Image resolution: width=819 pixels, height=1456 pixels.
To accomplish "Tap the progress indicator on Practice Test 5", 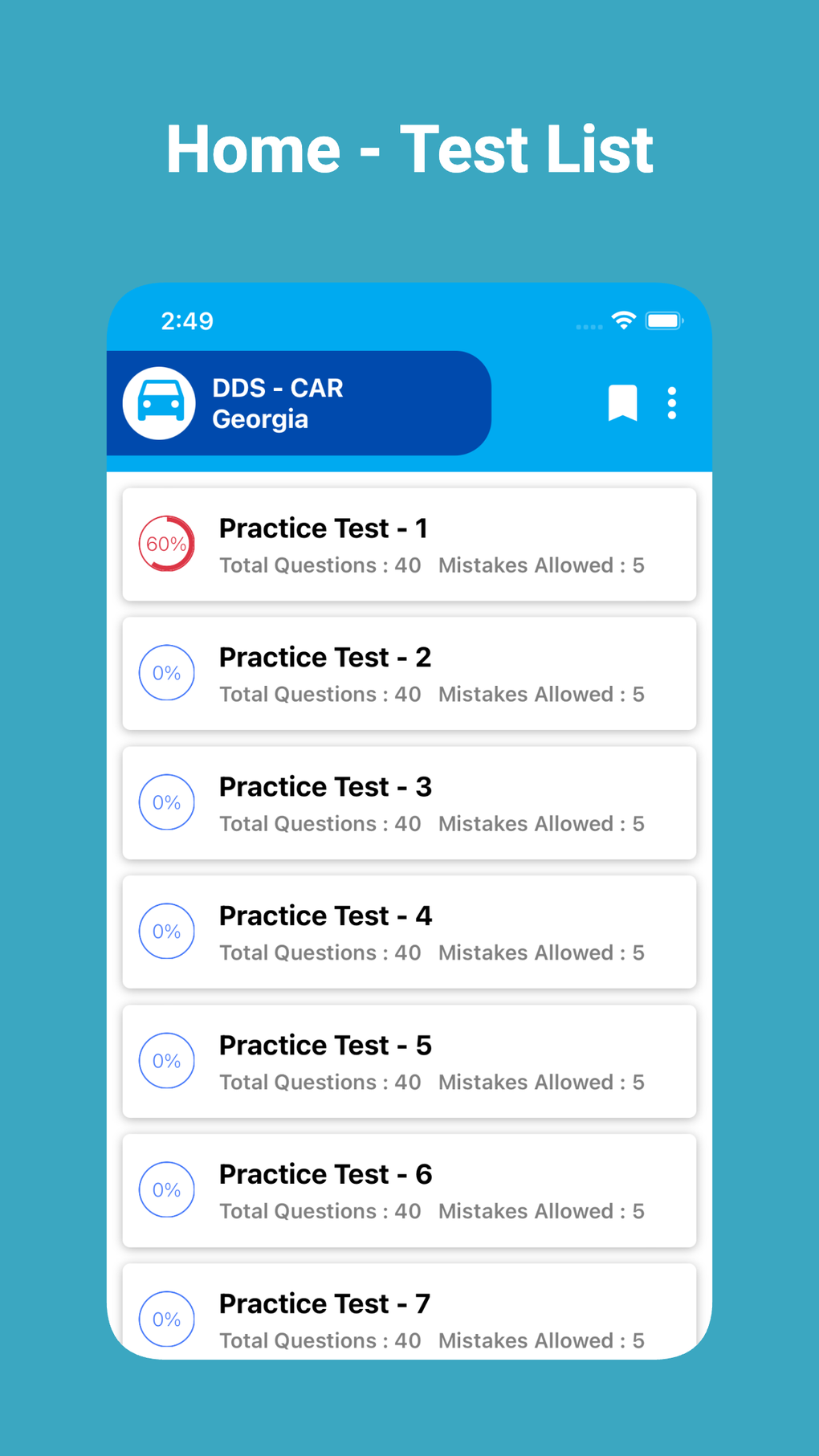I will coord(166,1061).
